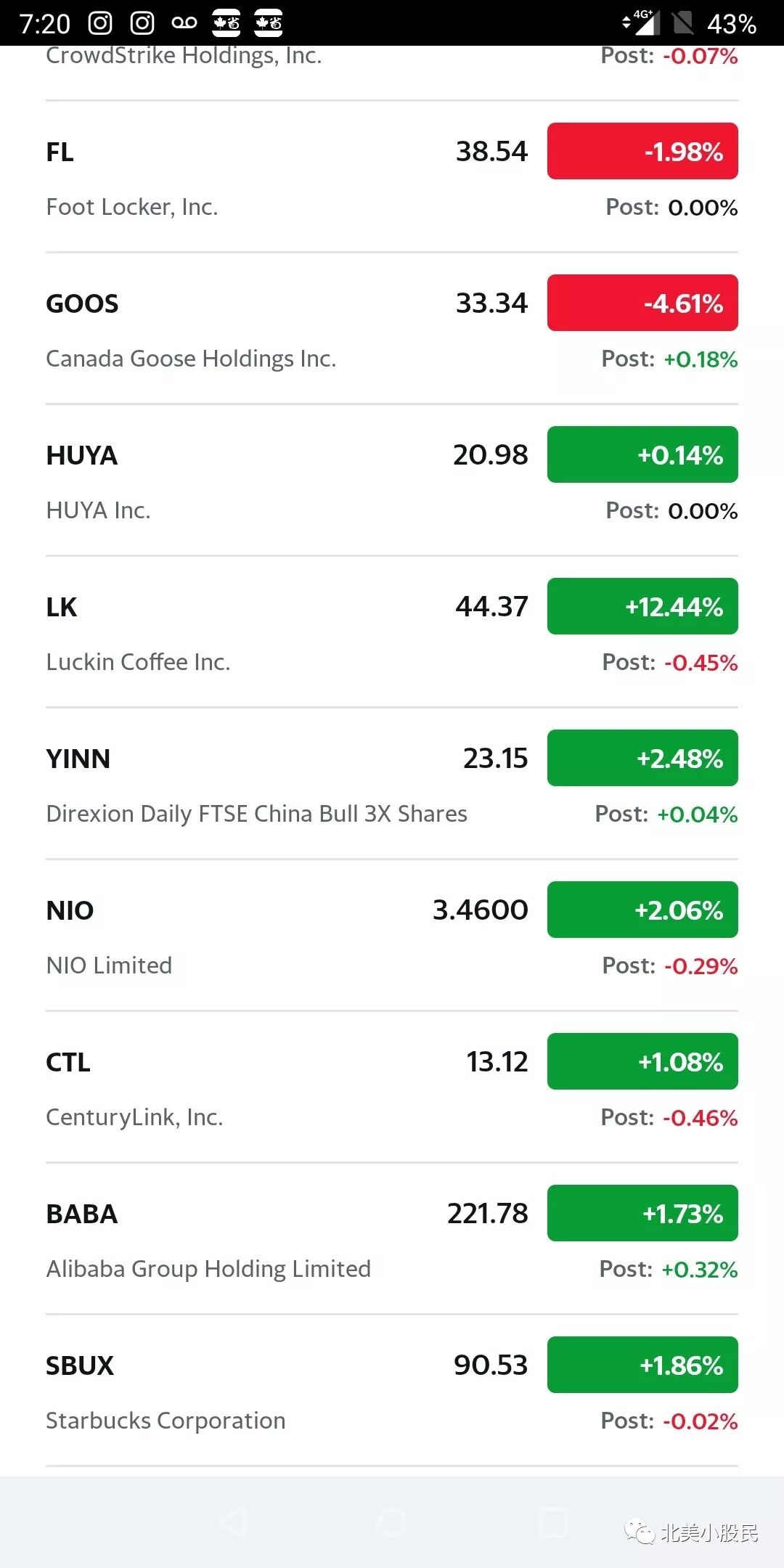784x1568 pixels.
Task: Open the Canada Goose (GOOS) stock row
Action: 392,329
